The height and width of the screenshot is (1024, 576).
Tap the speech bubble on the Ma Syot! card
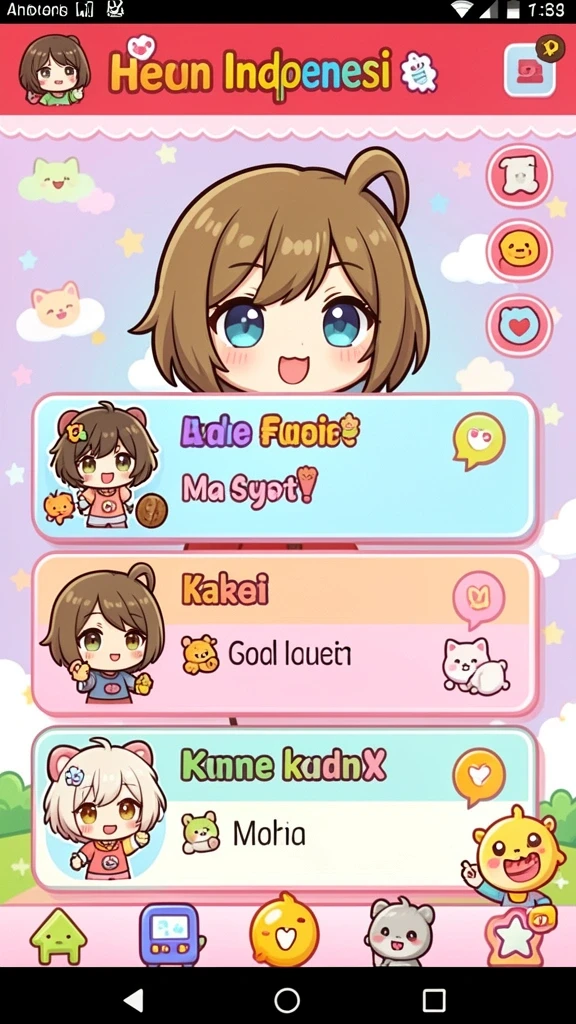click(479, 440)
